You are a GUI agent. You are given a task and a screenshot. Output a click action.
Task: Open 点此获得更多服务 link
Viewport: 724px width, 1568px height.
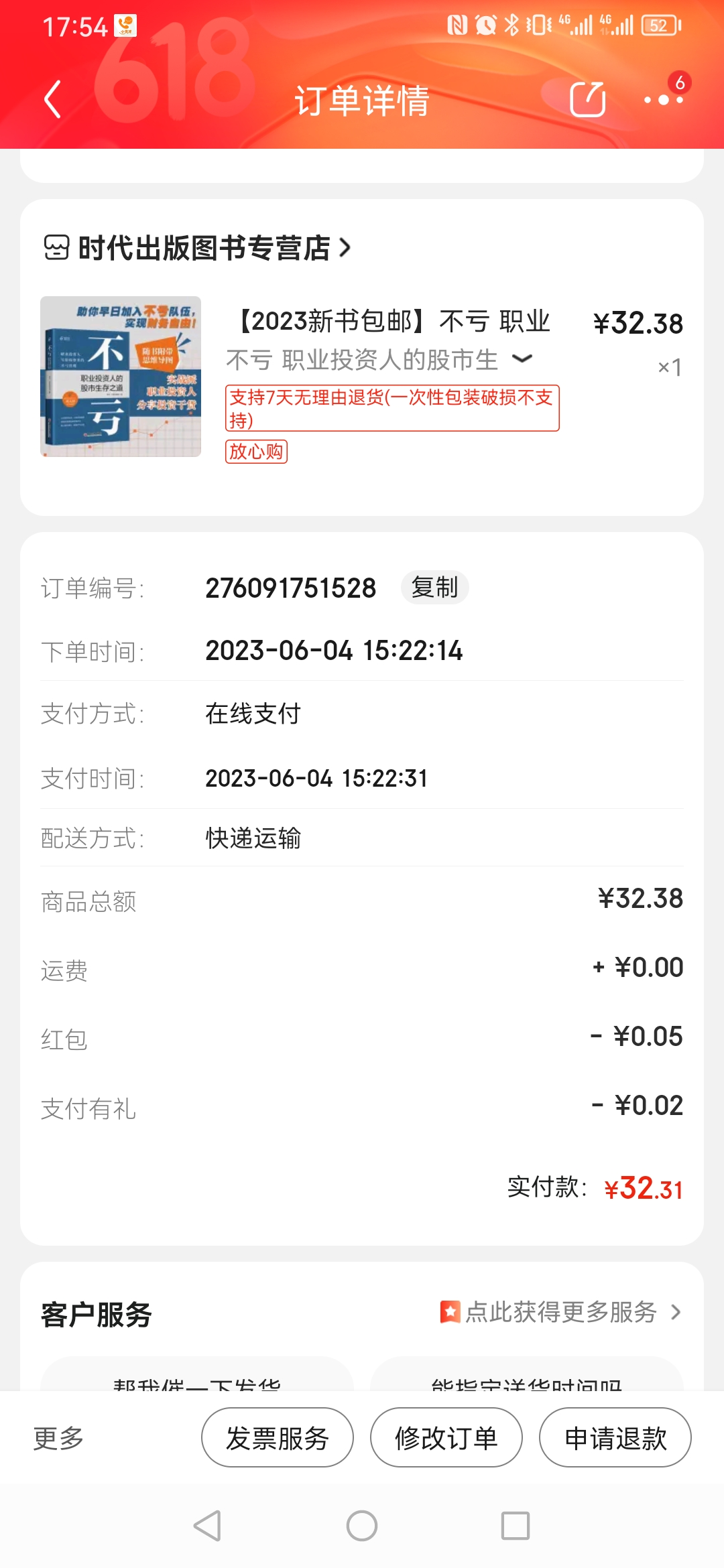(560, 1312)
